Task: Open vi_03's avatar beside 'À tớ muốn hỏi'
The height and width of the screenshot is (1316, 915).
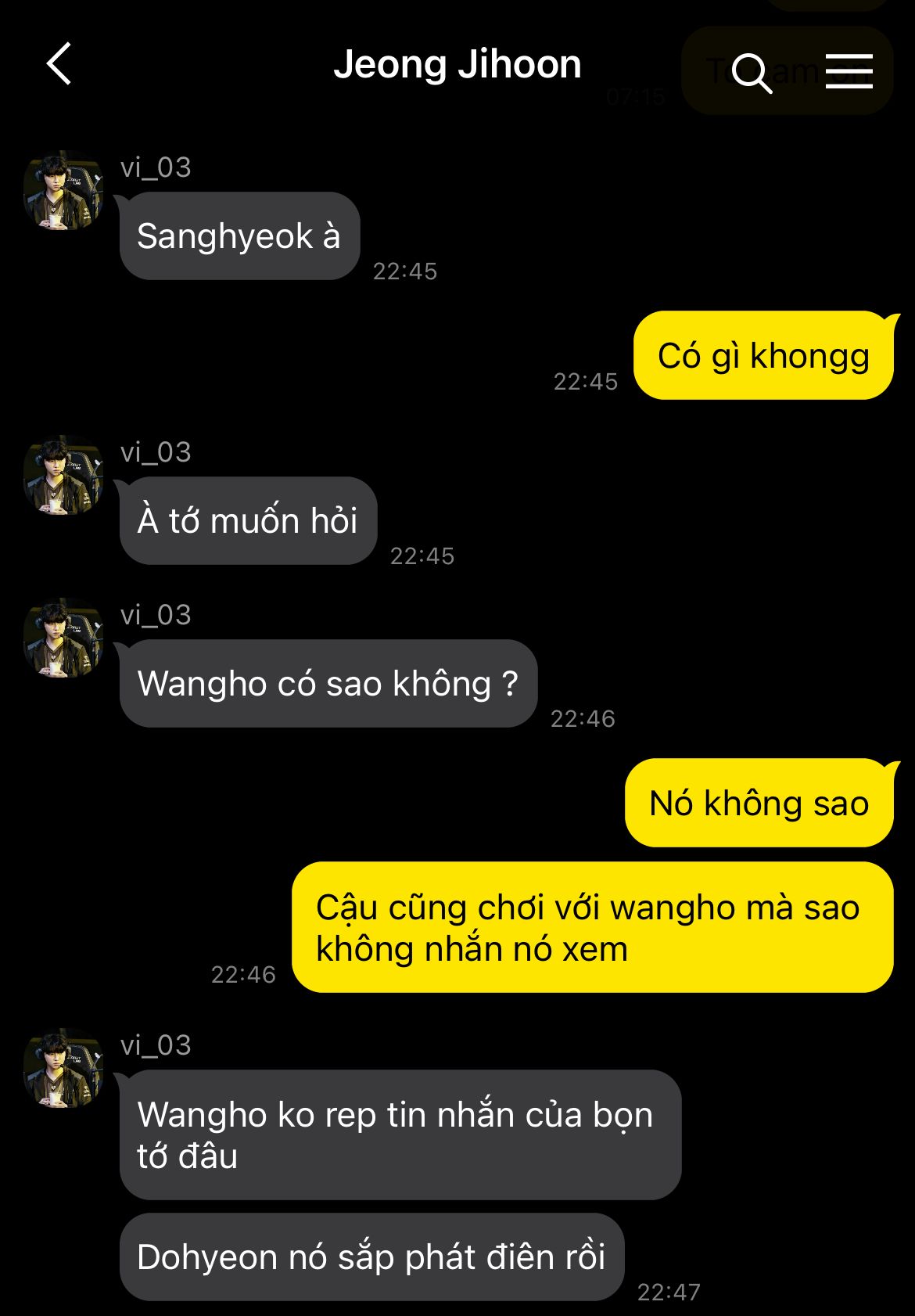Action: pyautogui.click(x=63, y=475)
